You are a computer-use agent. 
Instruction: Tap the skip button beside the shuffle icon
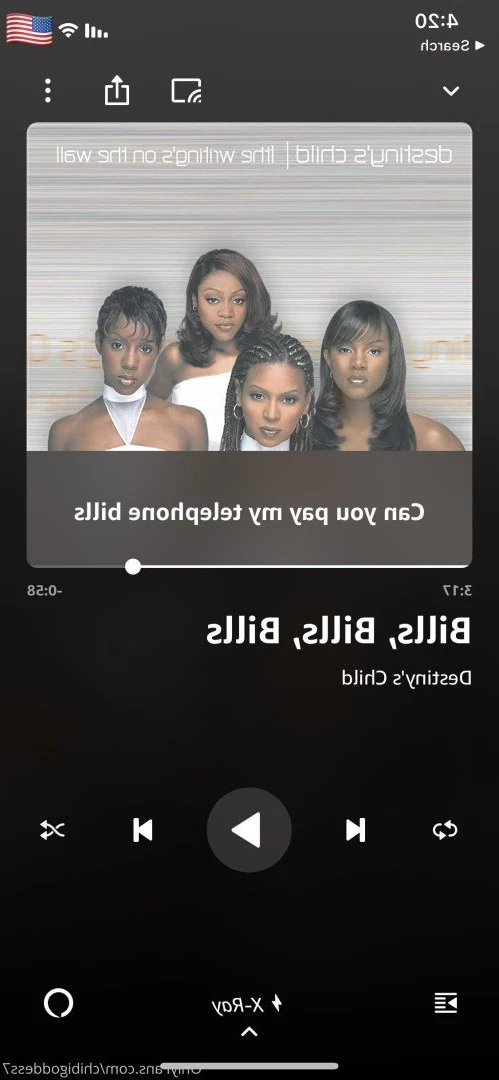coord(143,830)
